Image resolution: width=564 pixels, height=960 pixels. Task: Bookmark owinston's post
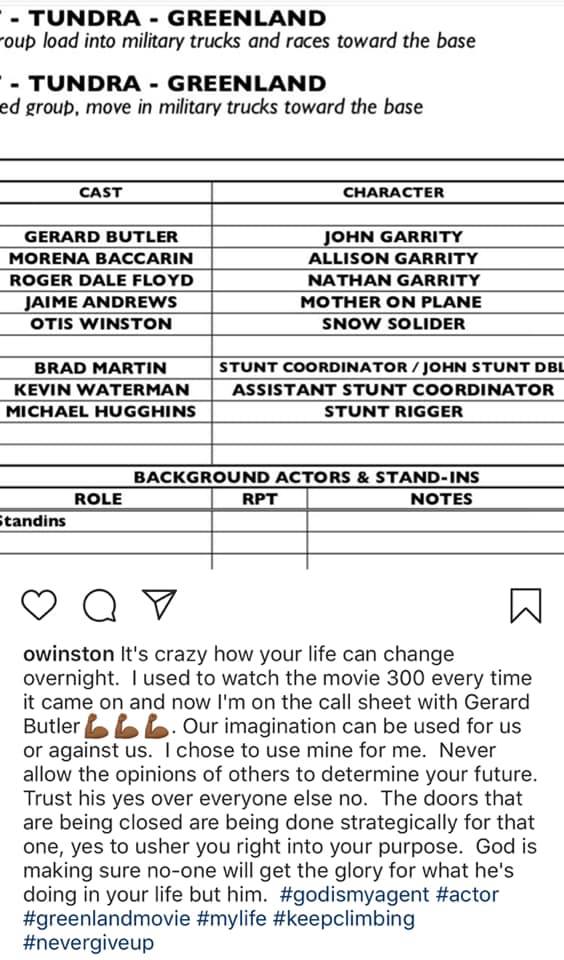point(525,605)
